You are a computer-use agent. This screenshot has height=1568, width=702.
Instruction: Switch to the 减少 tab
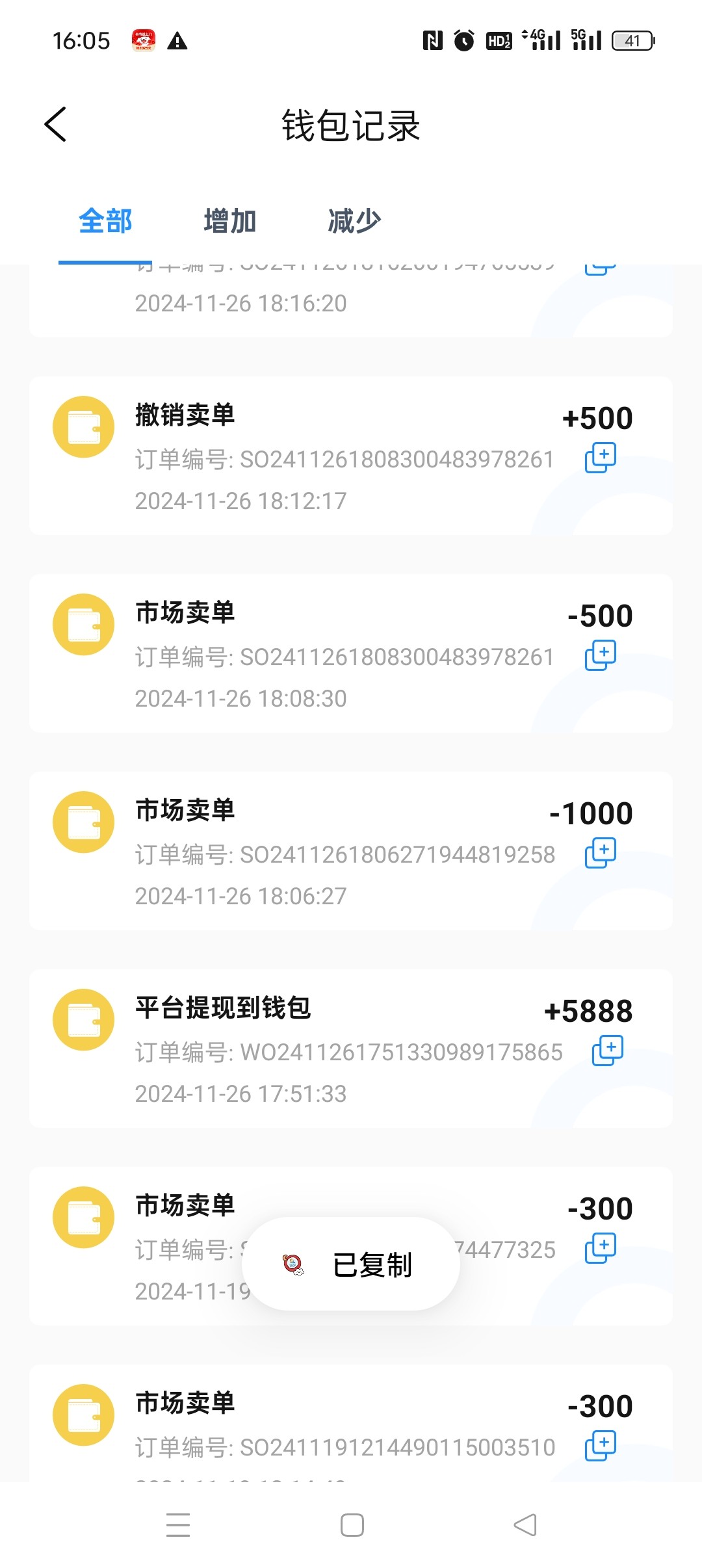[354, 221]
